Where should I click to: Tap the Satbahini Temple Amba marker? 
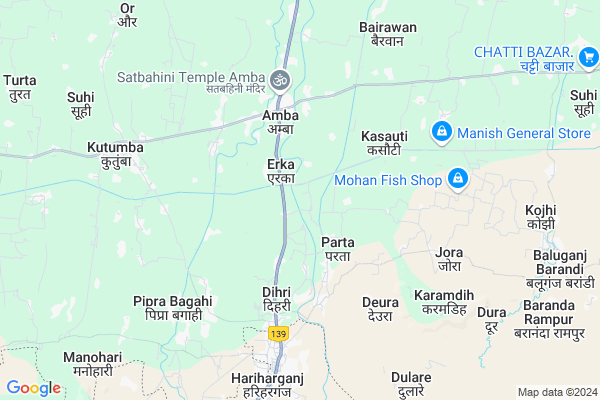[280, 77]
